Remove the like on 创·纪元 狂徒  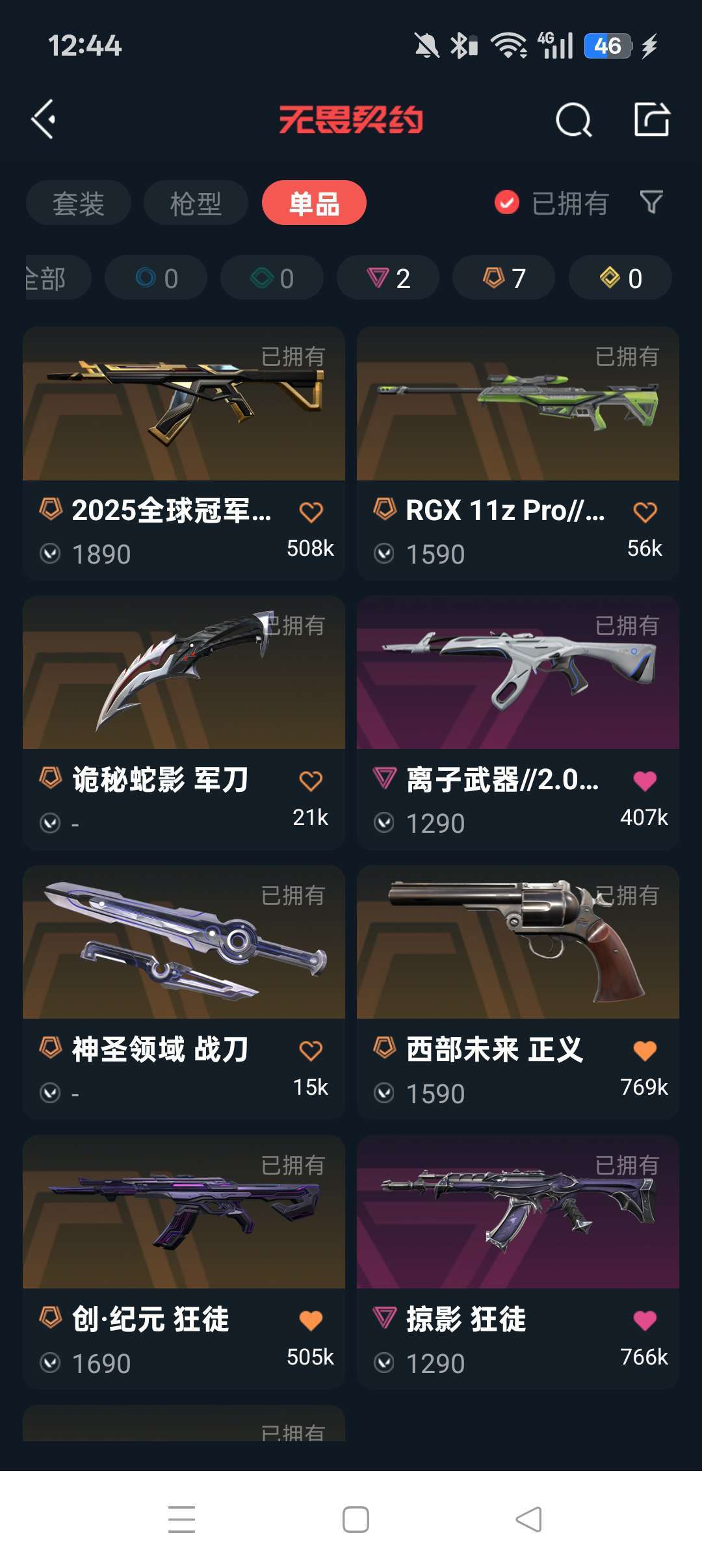point(311,1320)
